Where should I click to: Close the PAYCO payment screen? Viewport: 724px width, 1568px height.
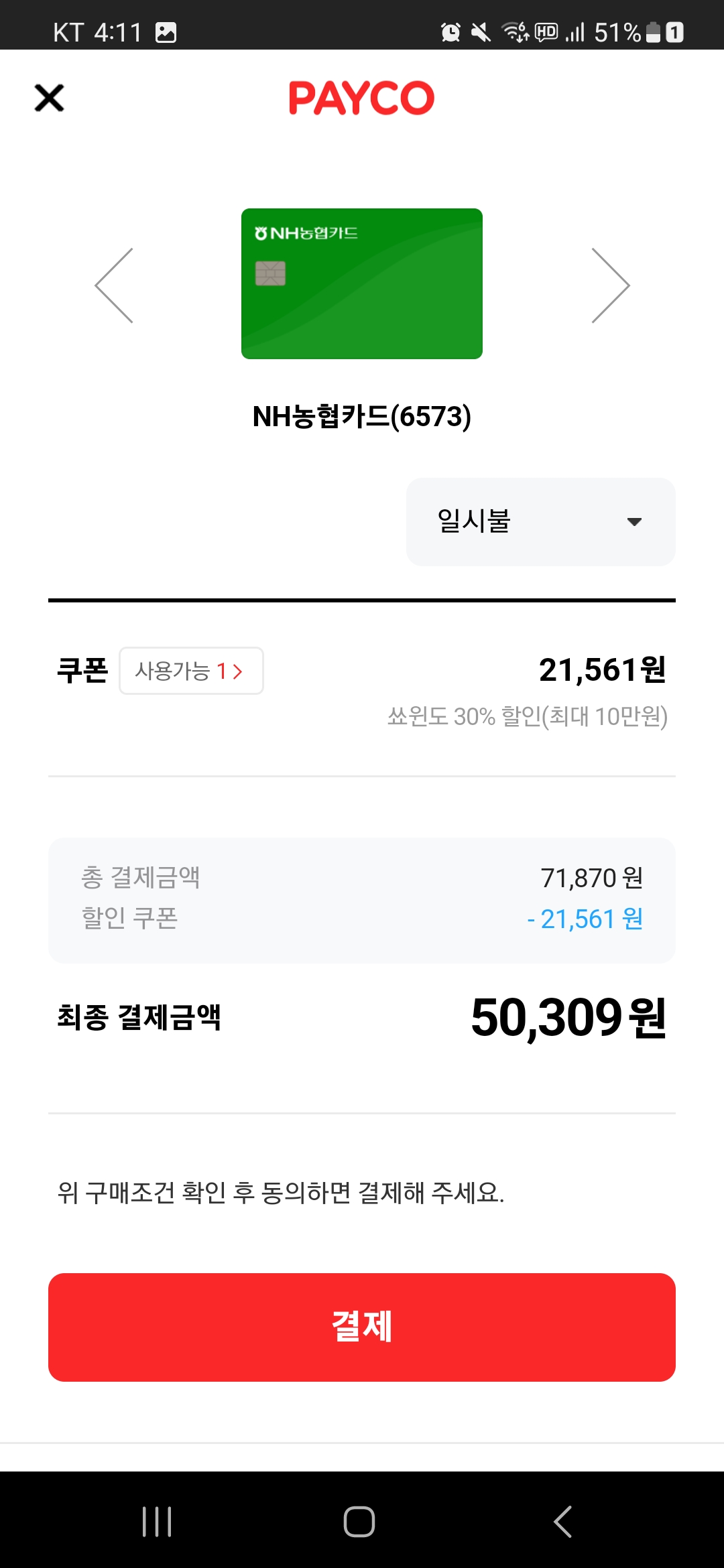[49, 98]
